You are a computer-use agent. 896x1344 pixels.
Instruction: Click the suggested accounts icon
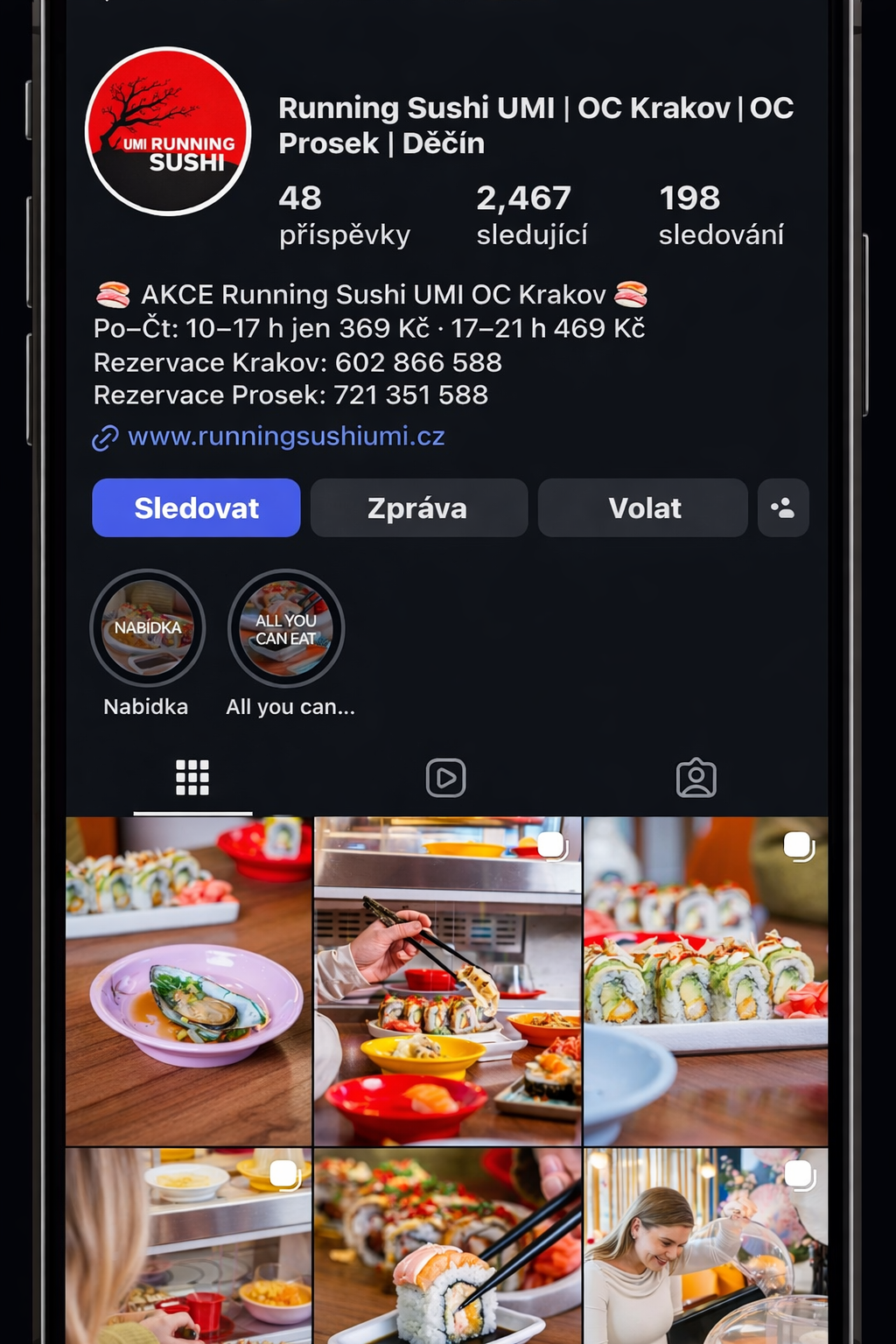(781, 507)
